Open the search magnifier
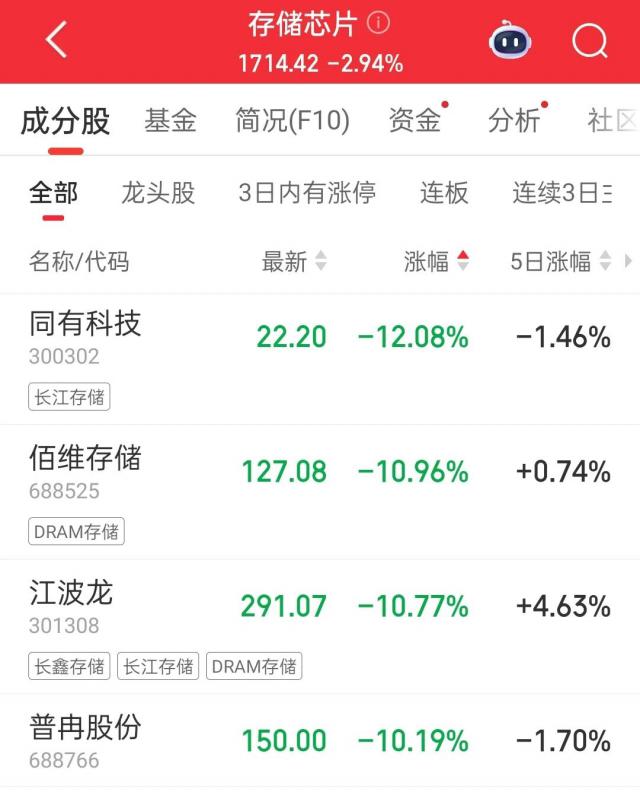 coord(589,41)
